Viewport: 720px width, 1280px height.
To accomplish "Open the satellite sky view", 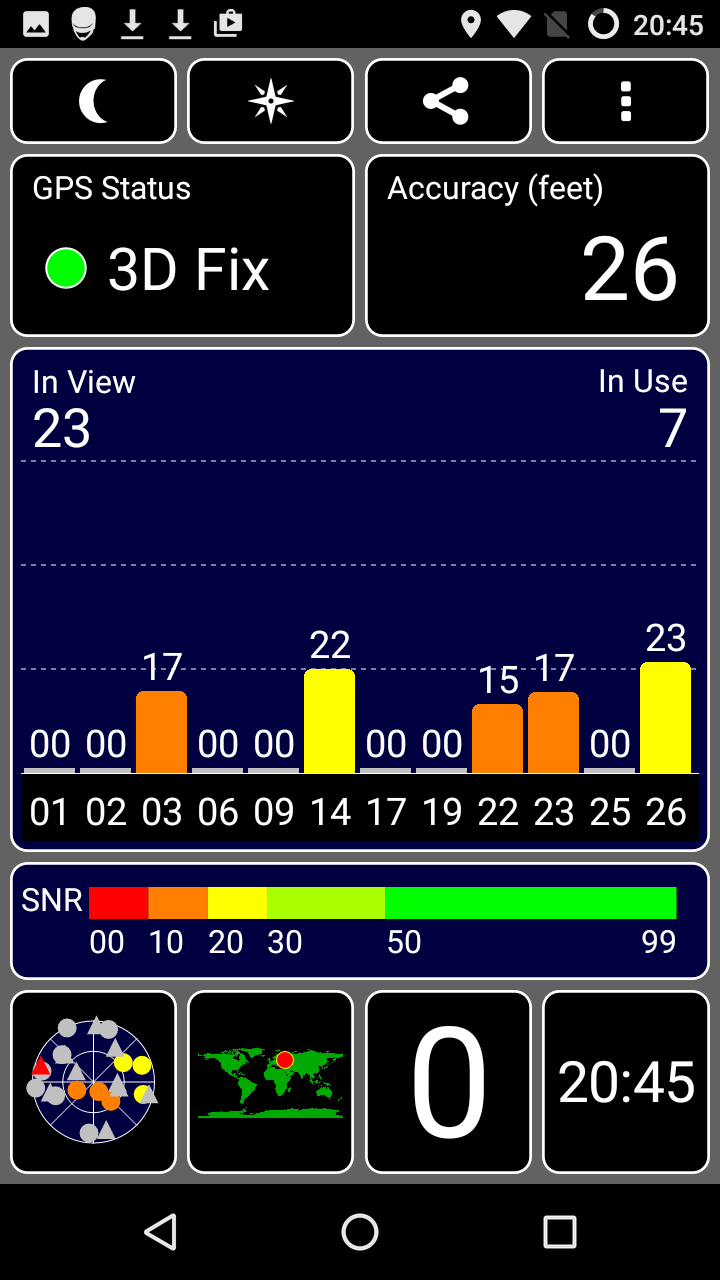I will point(93,1082).
